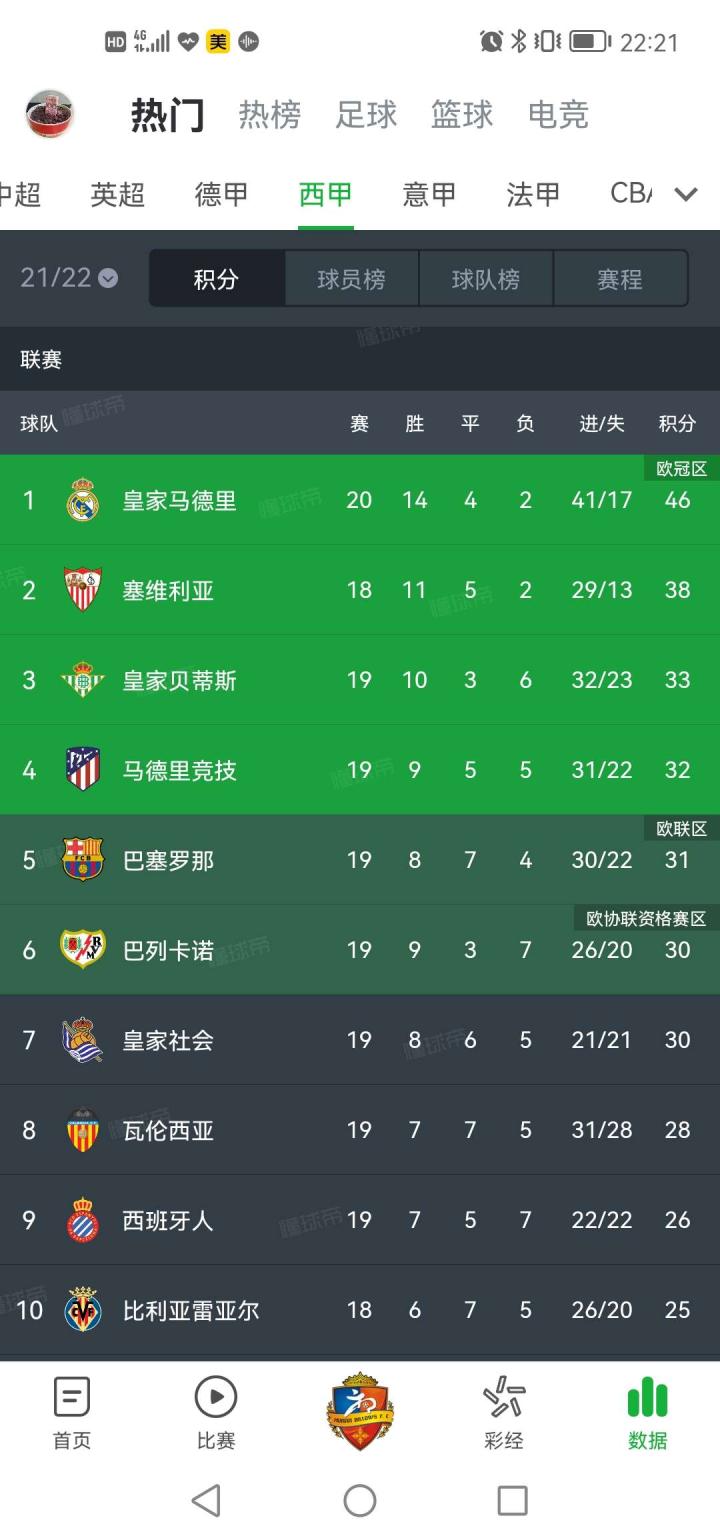Select the 意甲 league tab
The image size is (720, 1540).
point(429,194)
